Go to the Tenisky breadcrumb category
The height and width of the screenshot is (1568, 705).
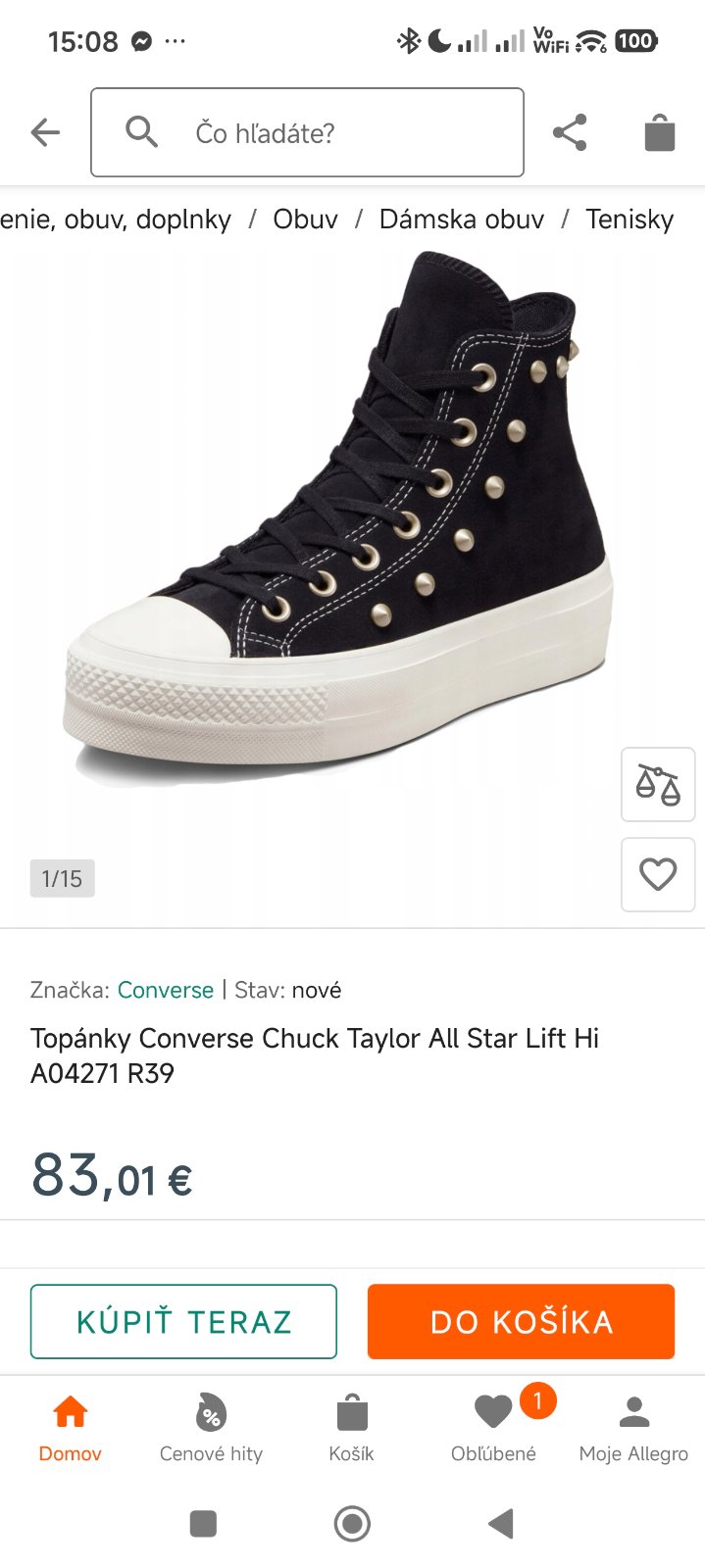coord(629,220)
